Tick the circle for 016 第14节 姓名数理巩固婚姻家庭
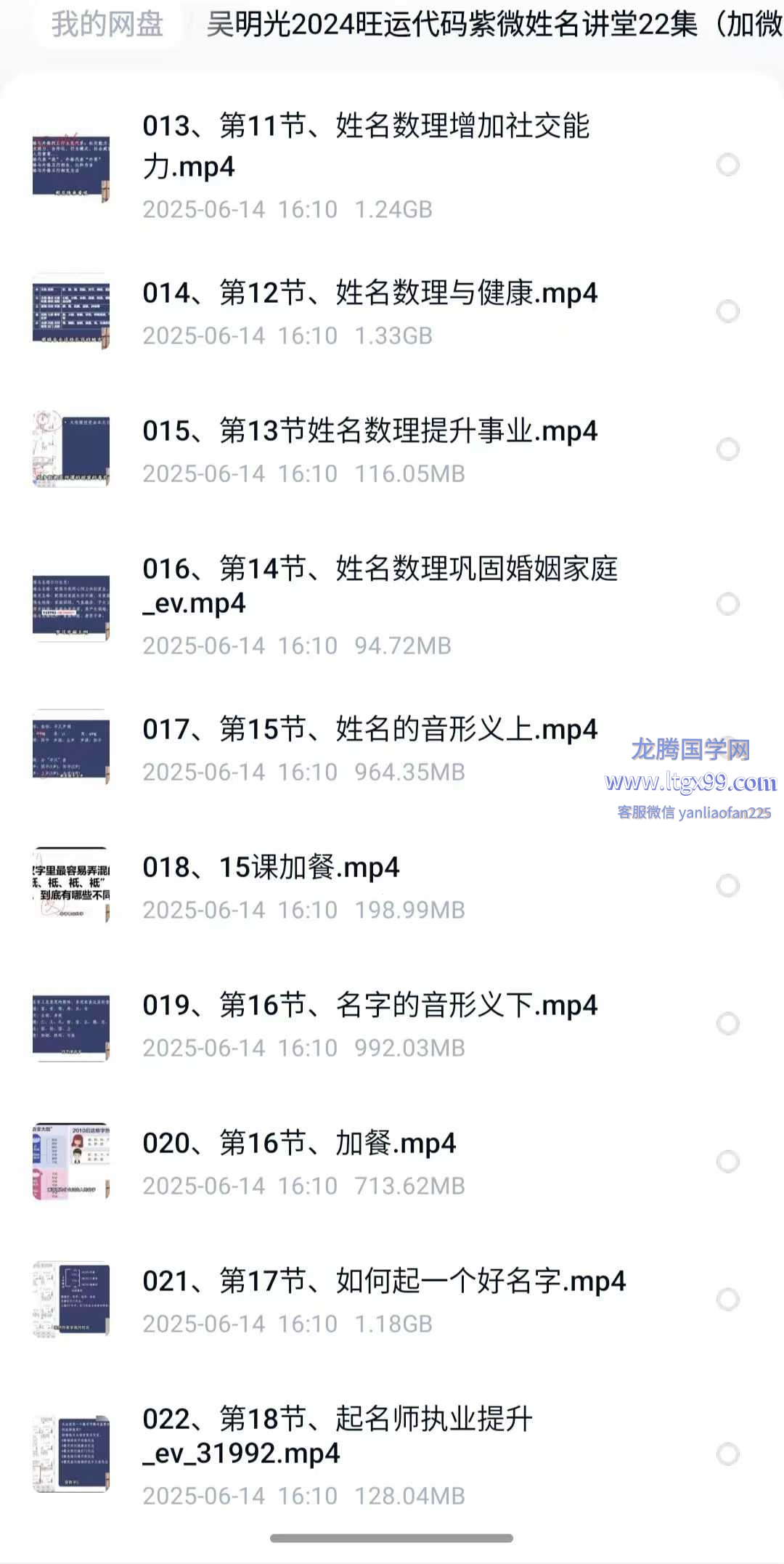The width and height of the screenshot is (784, 1564). [x=727, y=604]
